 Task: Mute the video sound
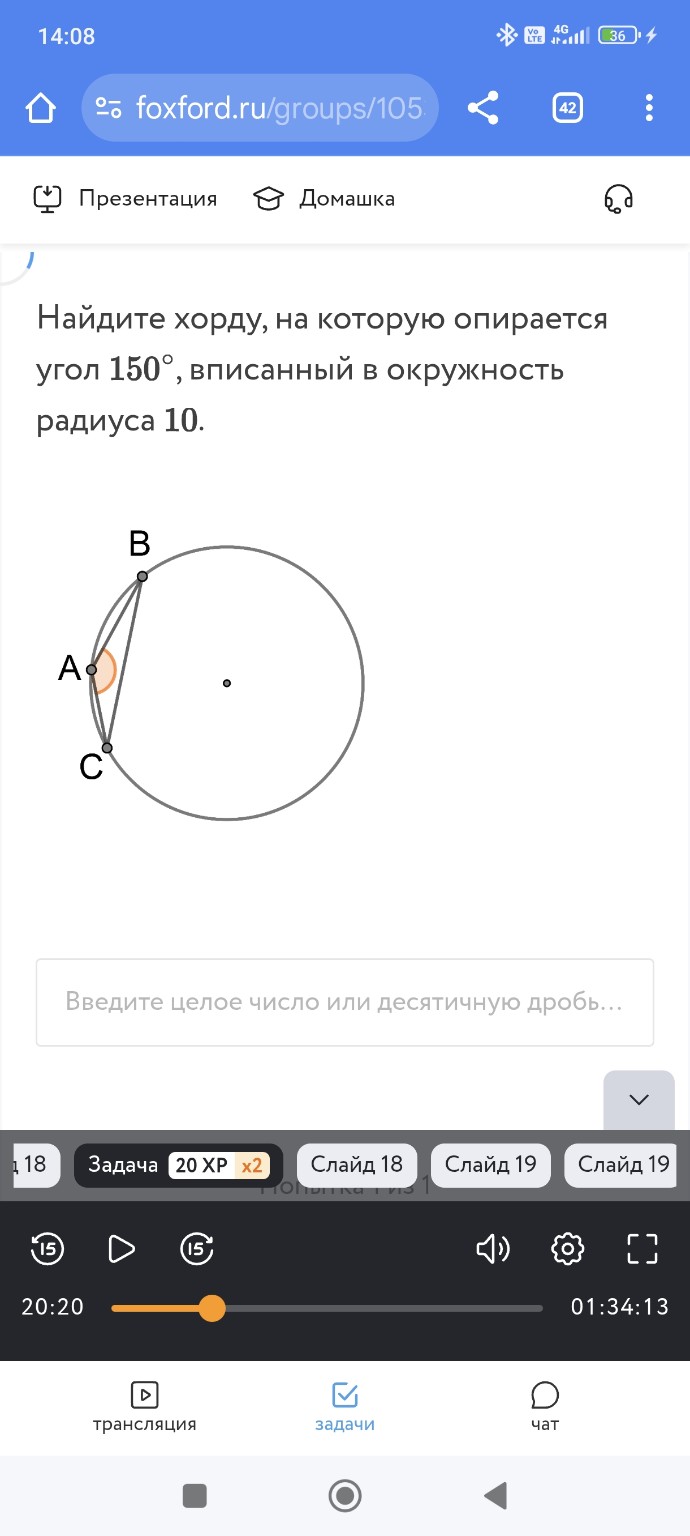[x=492, y=1248]
